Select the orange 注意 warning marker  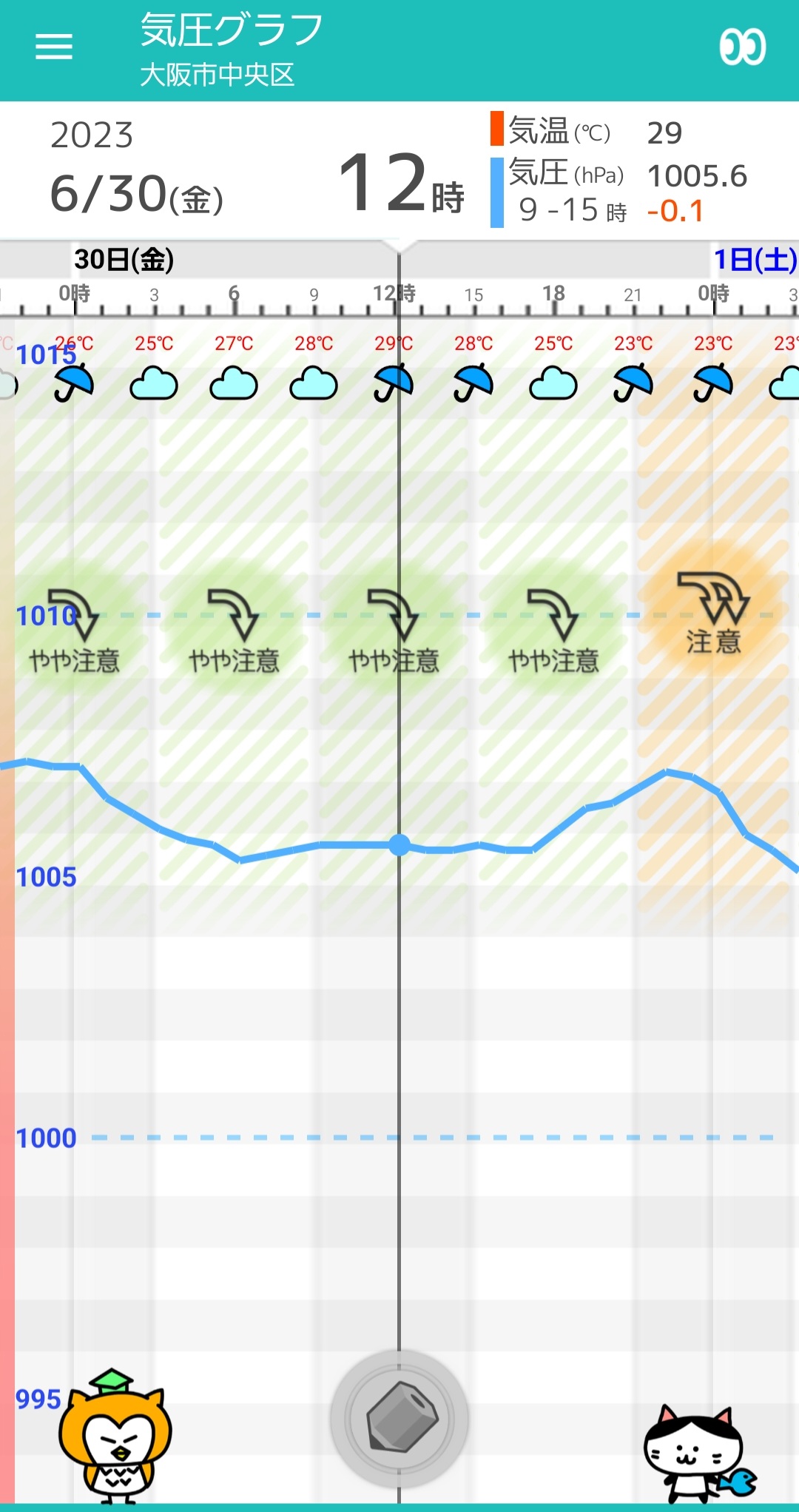(x=713, y=613)
